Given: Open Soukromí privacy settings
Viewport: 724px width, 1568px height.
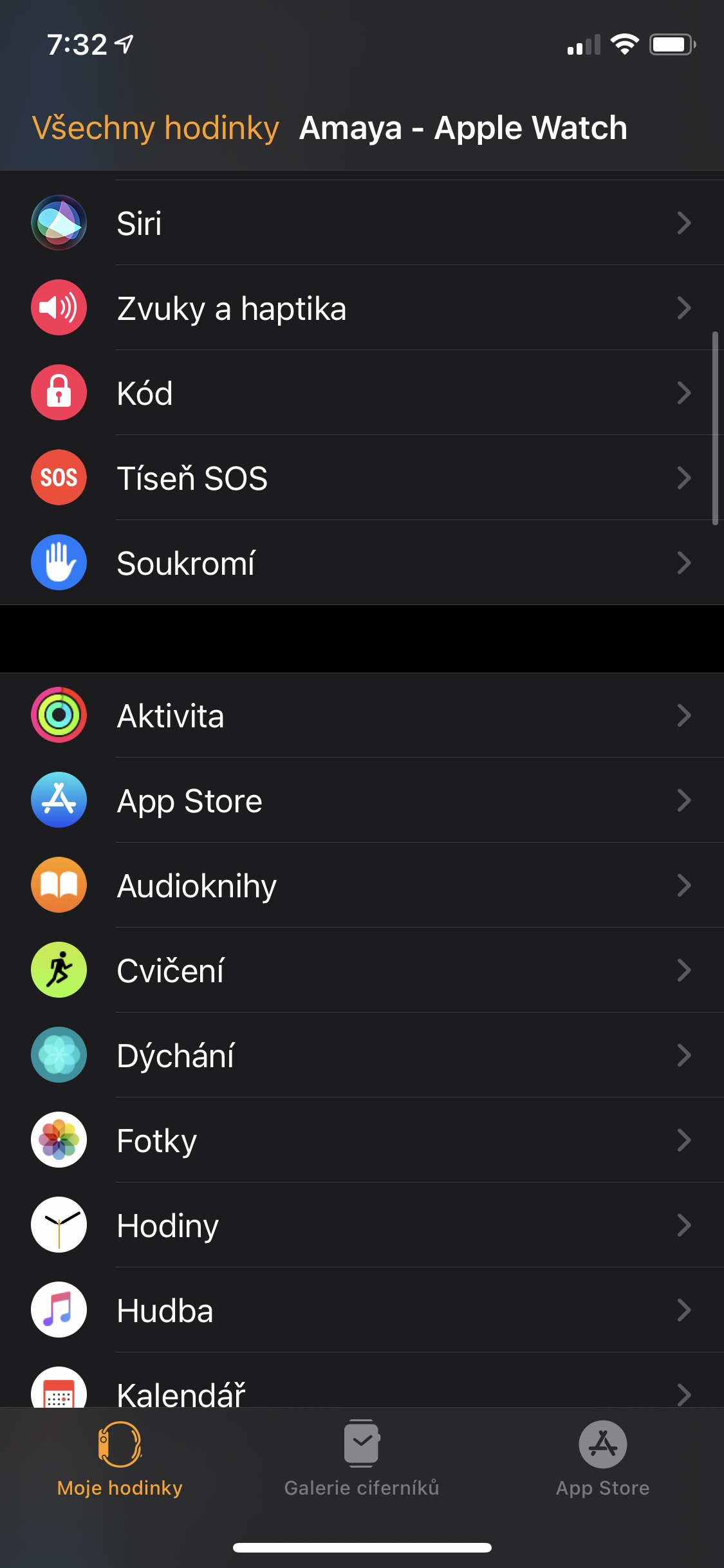Looking at the screenshot, I should (x=362, y=563).
